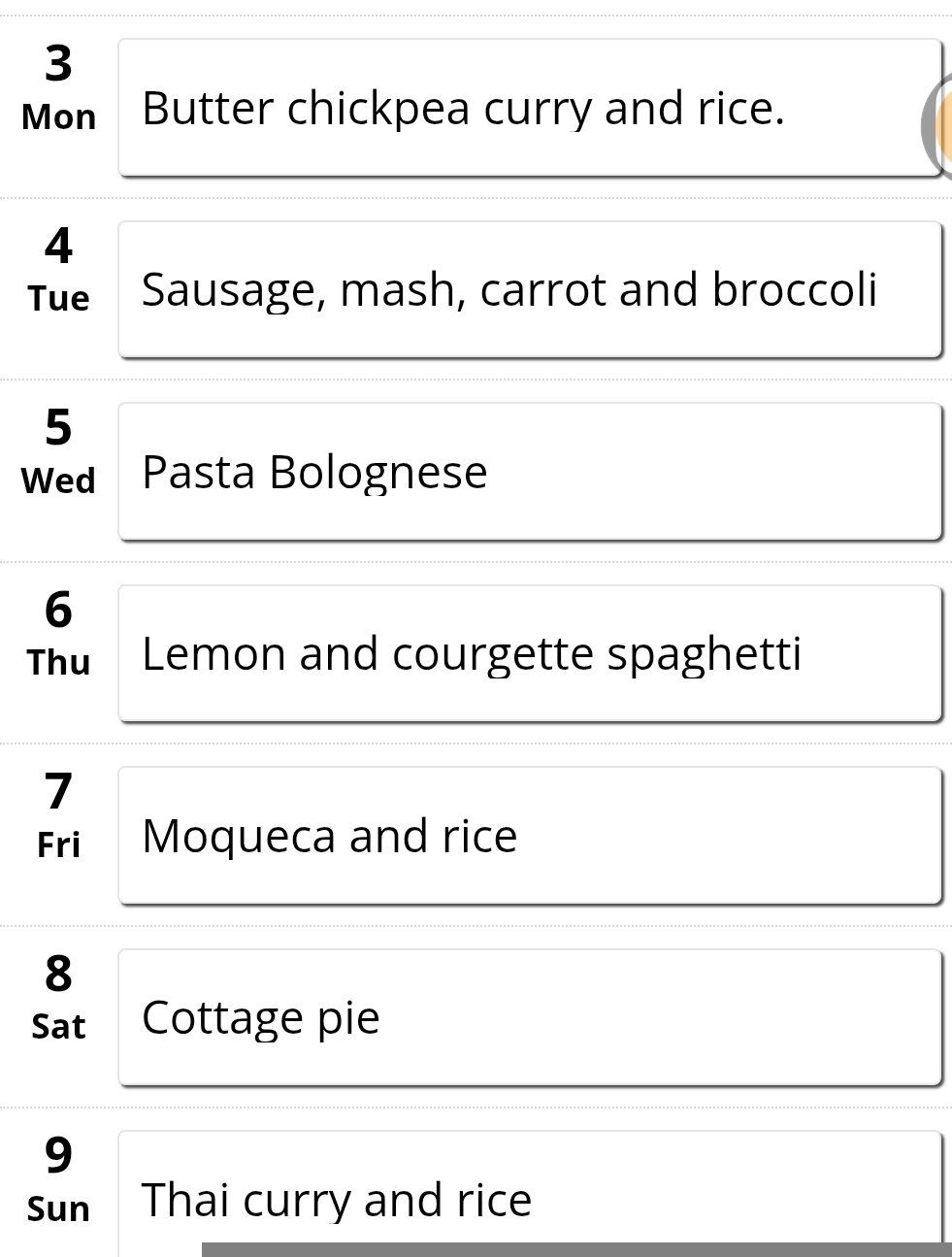Open the Moqueca and rice entry

tap(530, 836)
